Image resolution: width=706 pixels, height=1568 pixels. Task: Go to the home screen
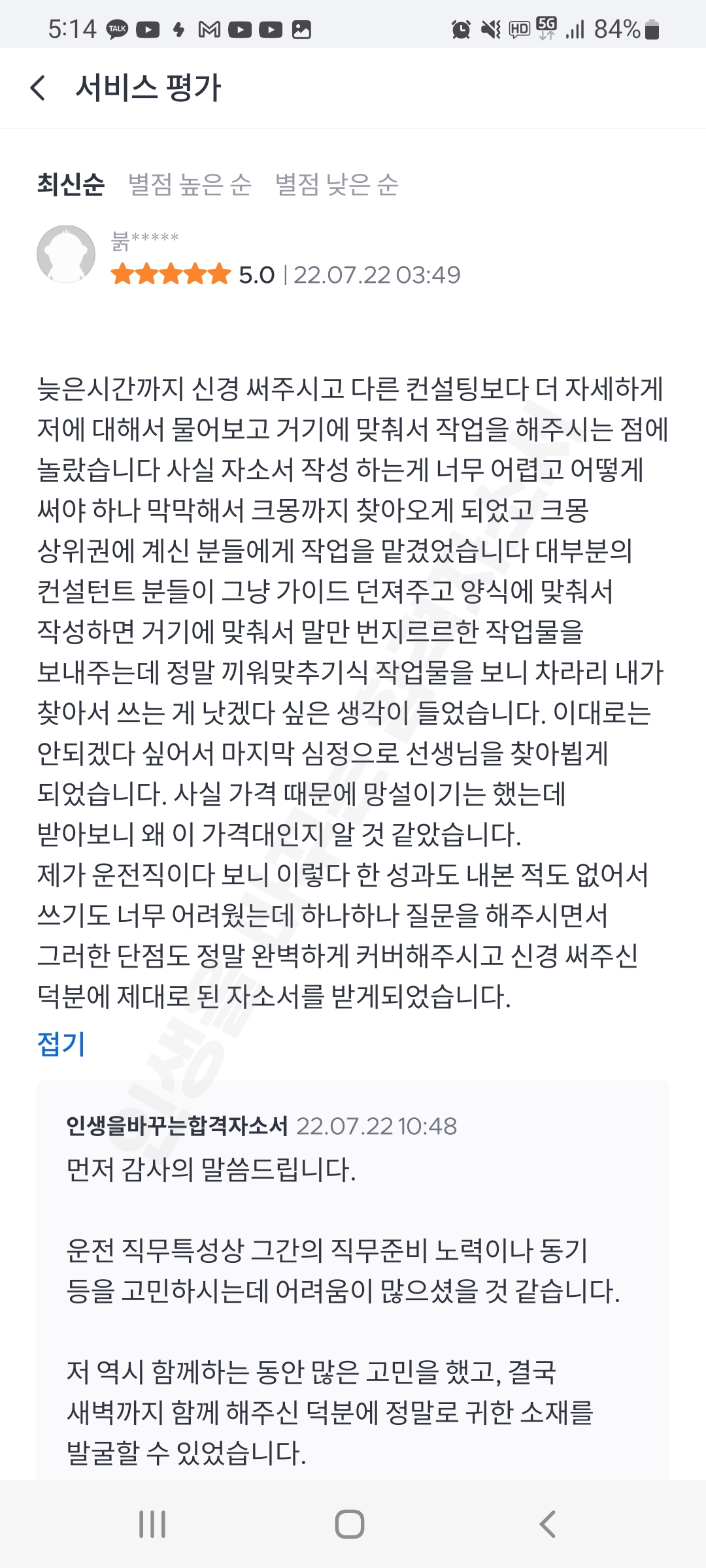pyautogui.click(x=350, y=1524)
